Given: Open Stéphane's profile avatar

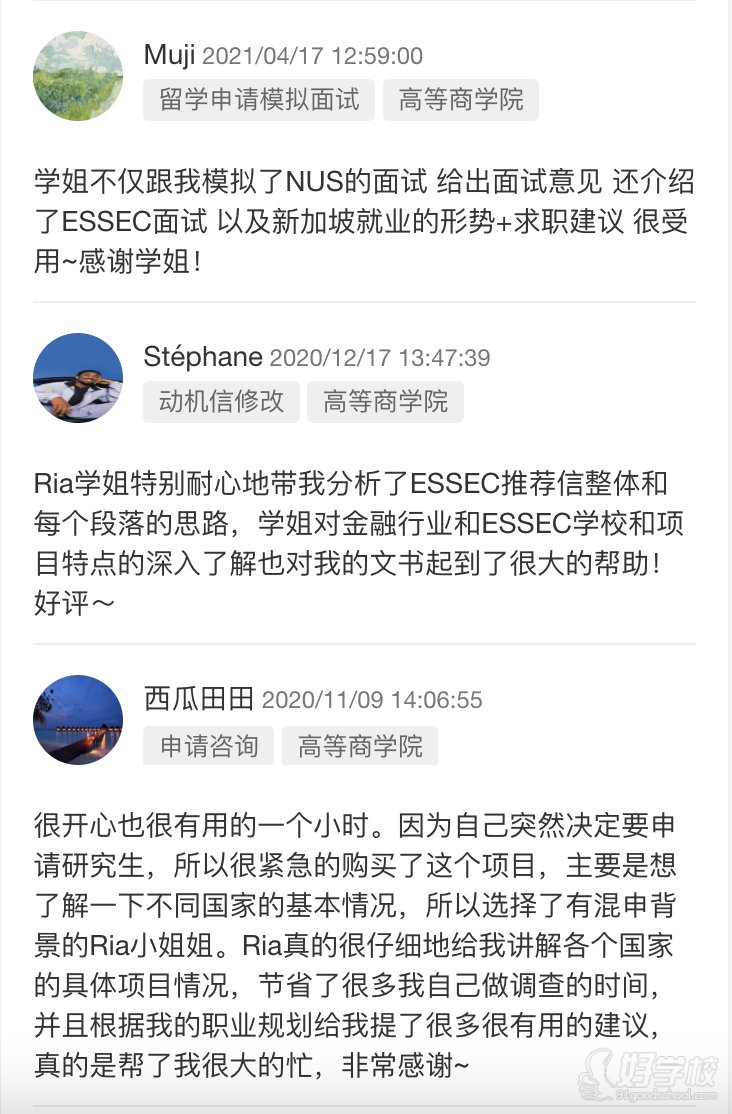Looking at the screenshot, I should [x=77, y=376].
